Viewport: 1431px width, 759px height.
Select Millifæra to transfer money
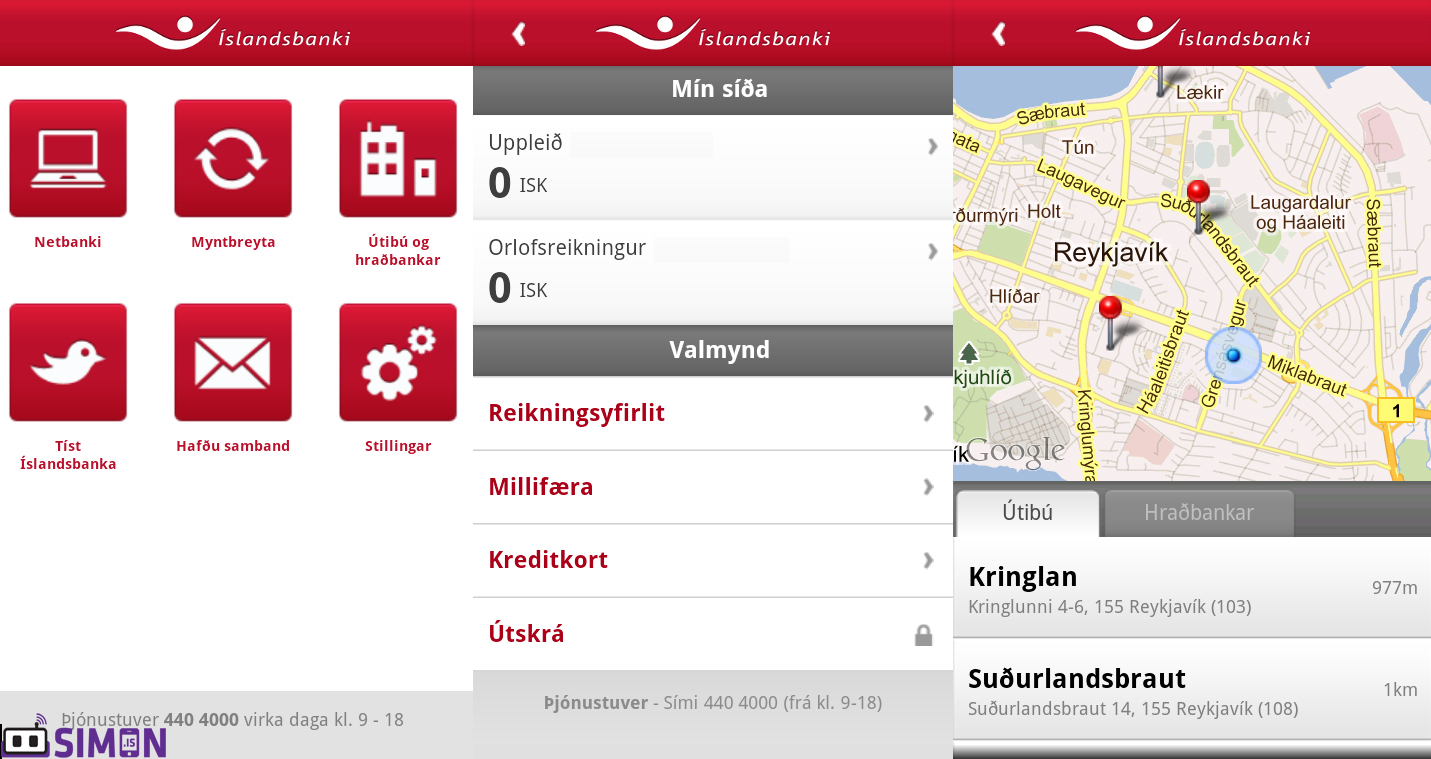coord(712,487)
